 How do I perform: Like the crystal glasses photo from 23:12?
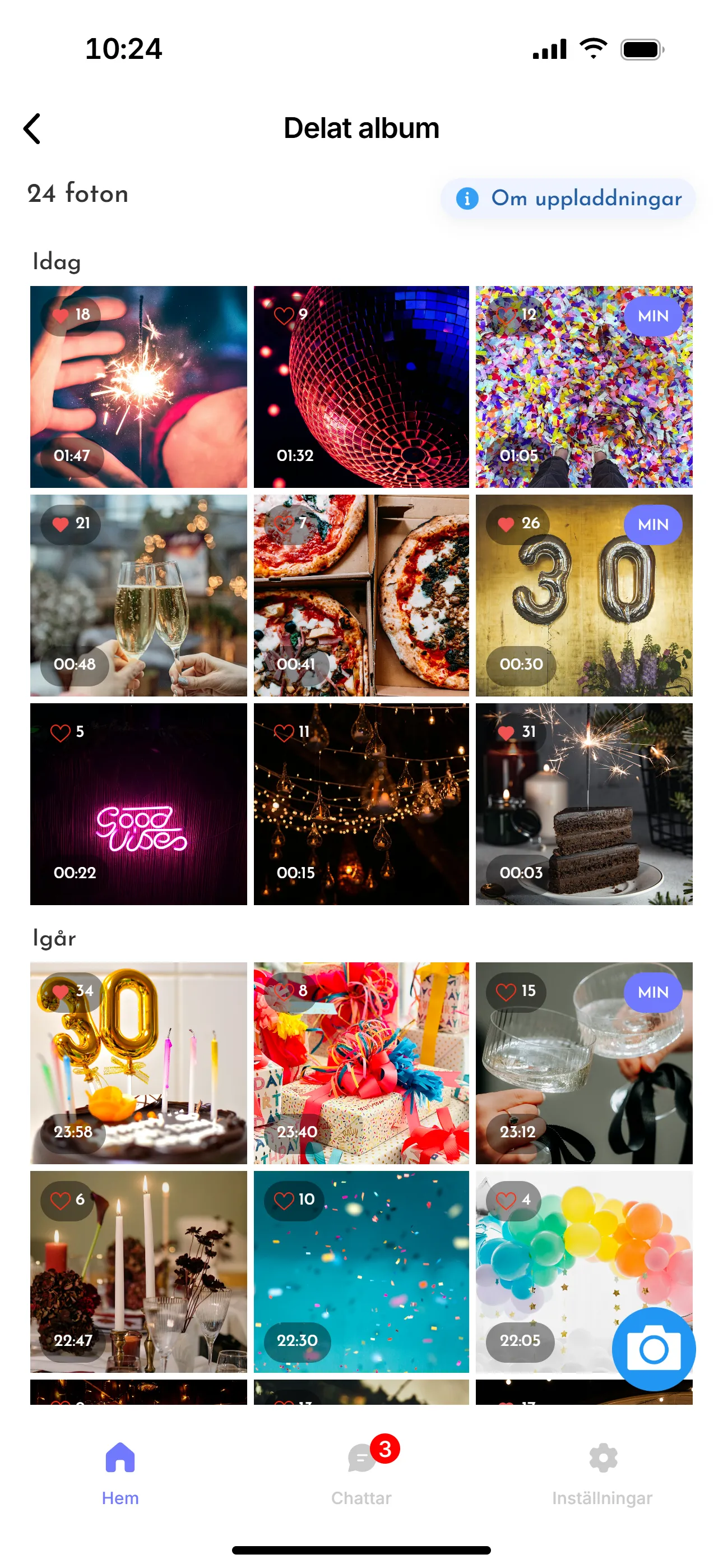[506, 991]
